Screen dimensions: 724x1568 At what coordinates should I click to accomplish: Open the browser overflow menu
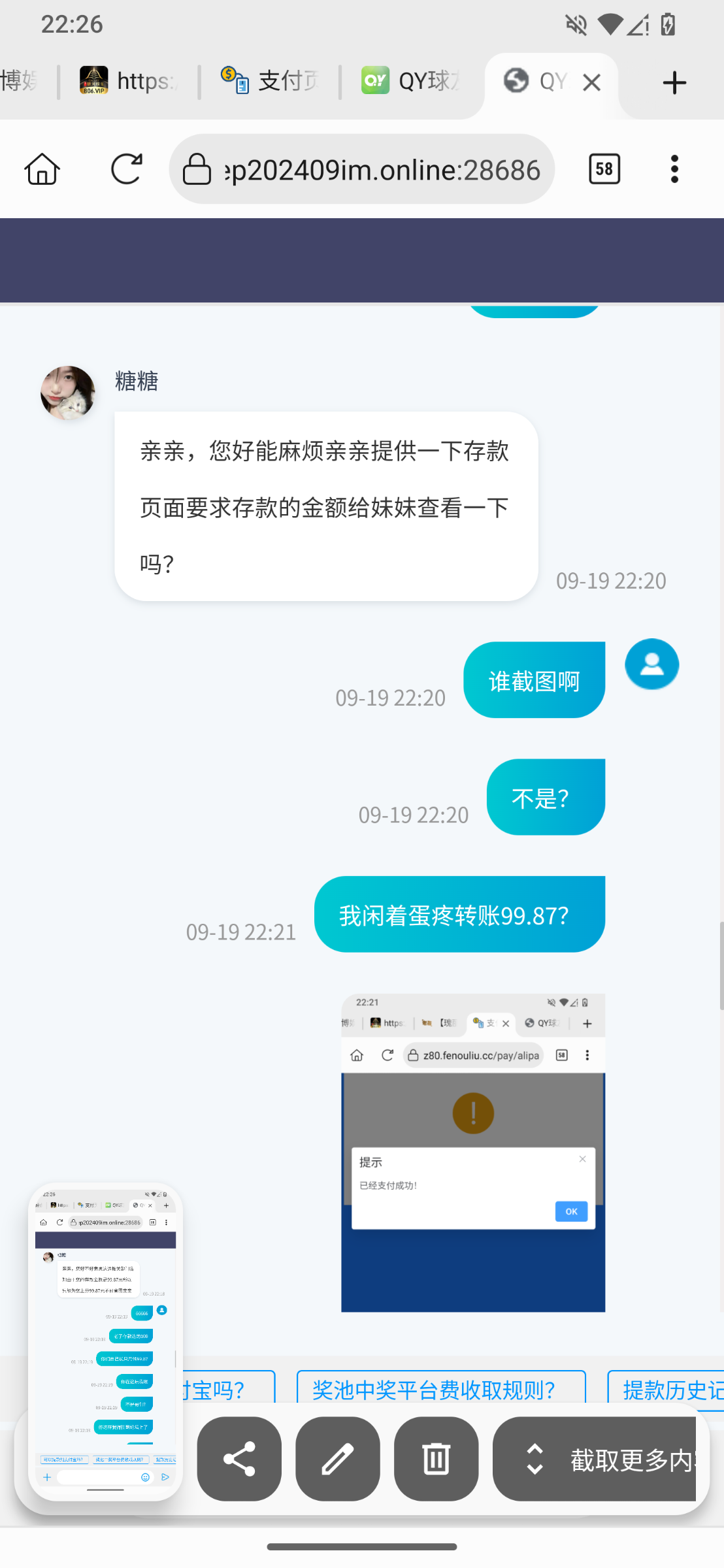674,169
